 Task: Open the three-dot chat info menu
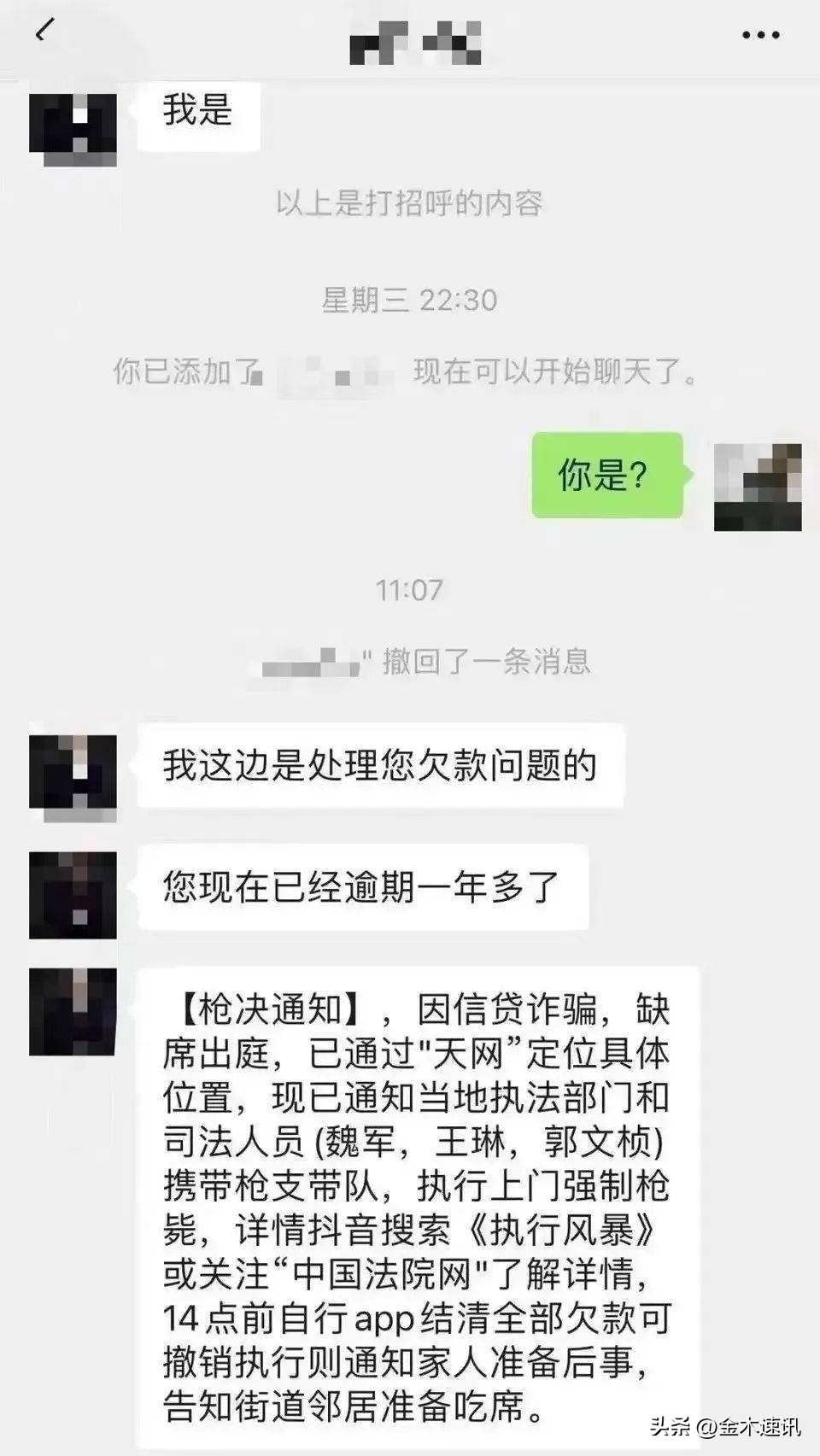760,35
